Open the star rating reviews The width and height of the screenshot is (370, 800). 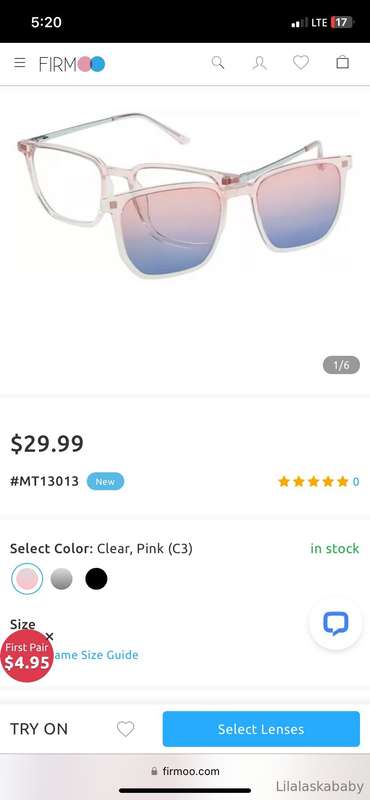click(x=318, y=481)
